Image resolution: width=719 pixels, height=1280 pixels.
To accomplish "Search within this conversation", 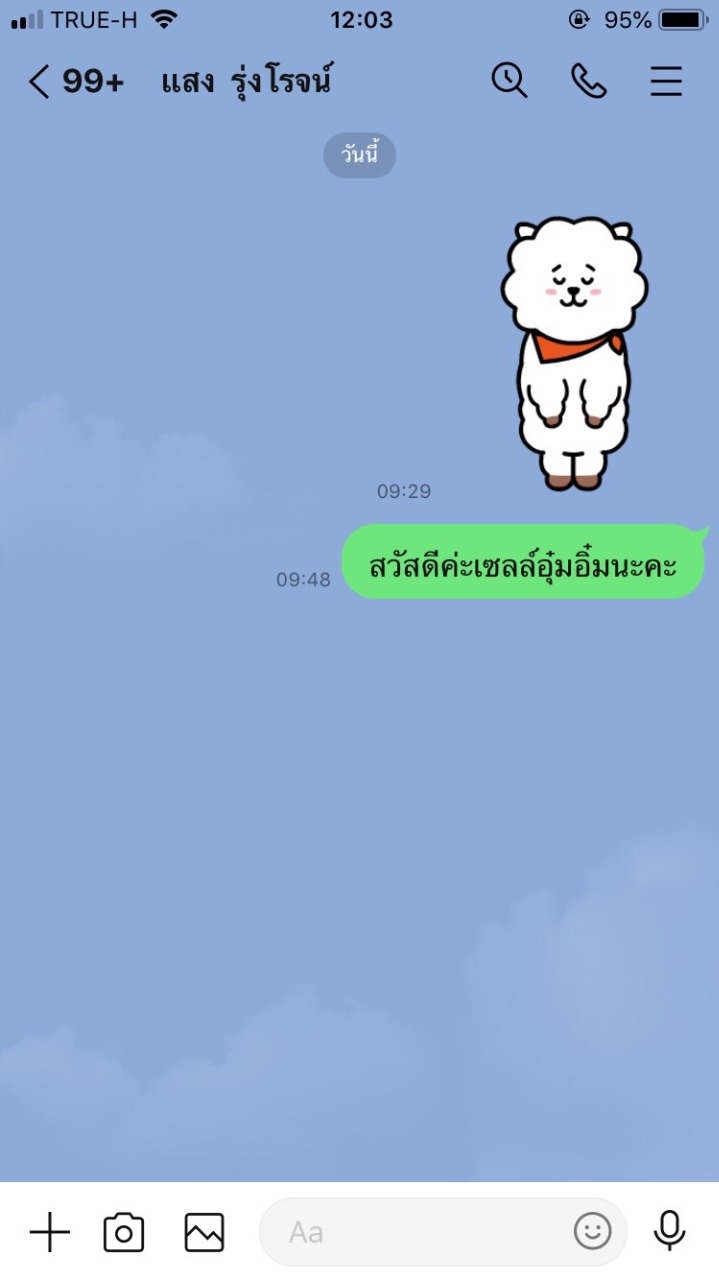I will [x=509, y=81].
